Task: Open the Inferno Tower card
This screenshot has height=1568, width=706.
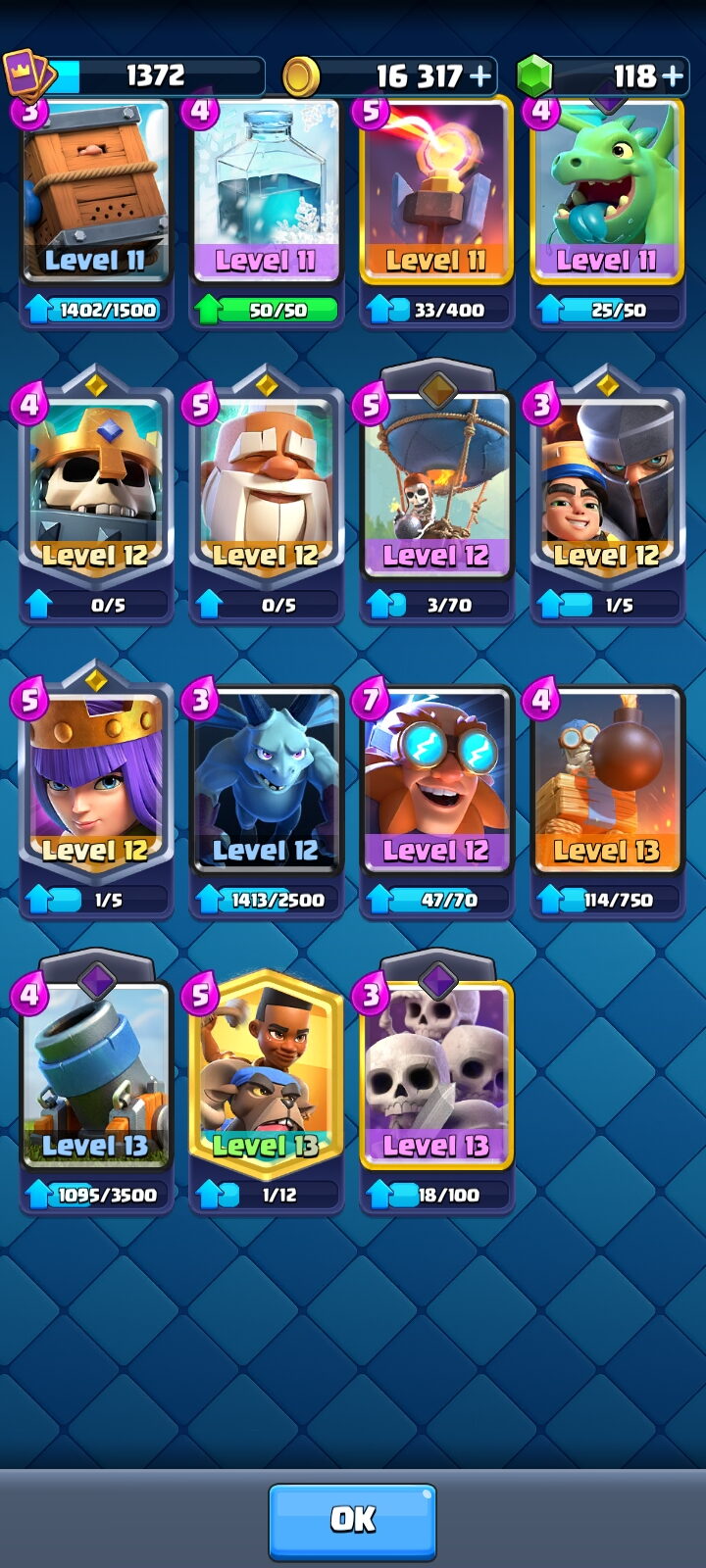Action: coord(436,212)
